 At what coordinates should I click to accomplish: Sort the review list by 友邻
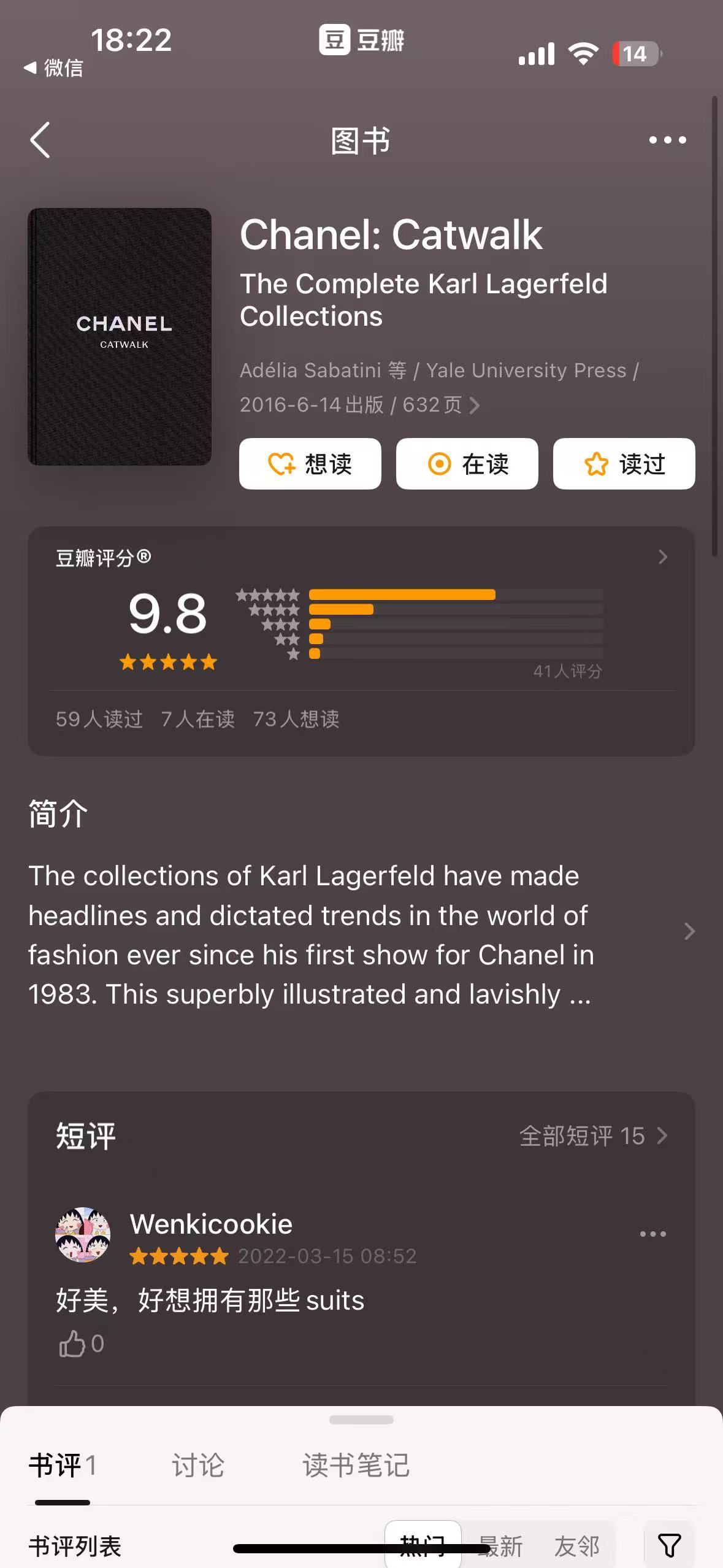[x=576, y=1546]
